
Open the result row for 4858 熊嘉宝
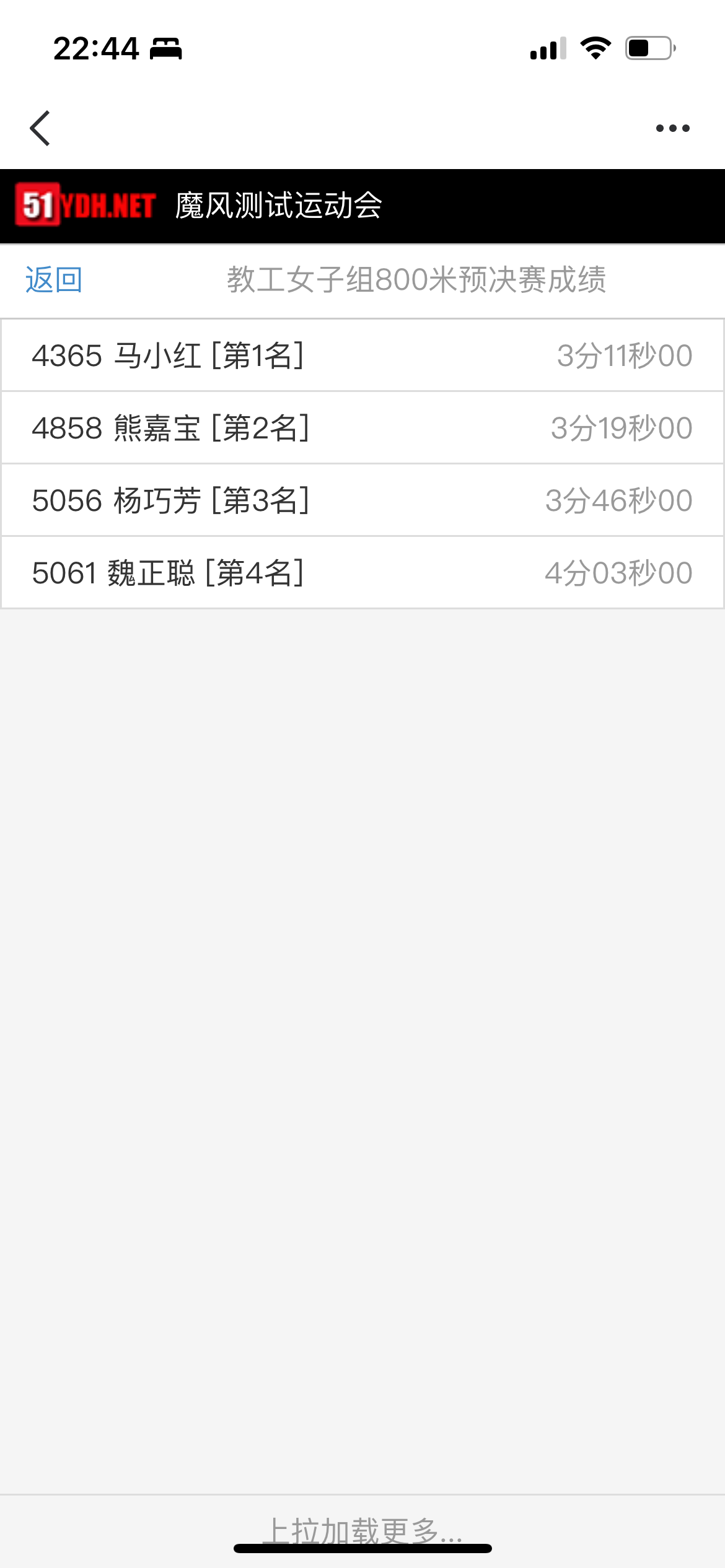pos(362,428)
